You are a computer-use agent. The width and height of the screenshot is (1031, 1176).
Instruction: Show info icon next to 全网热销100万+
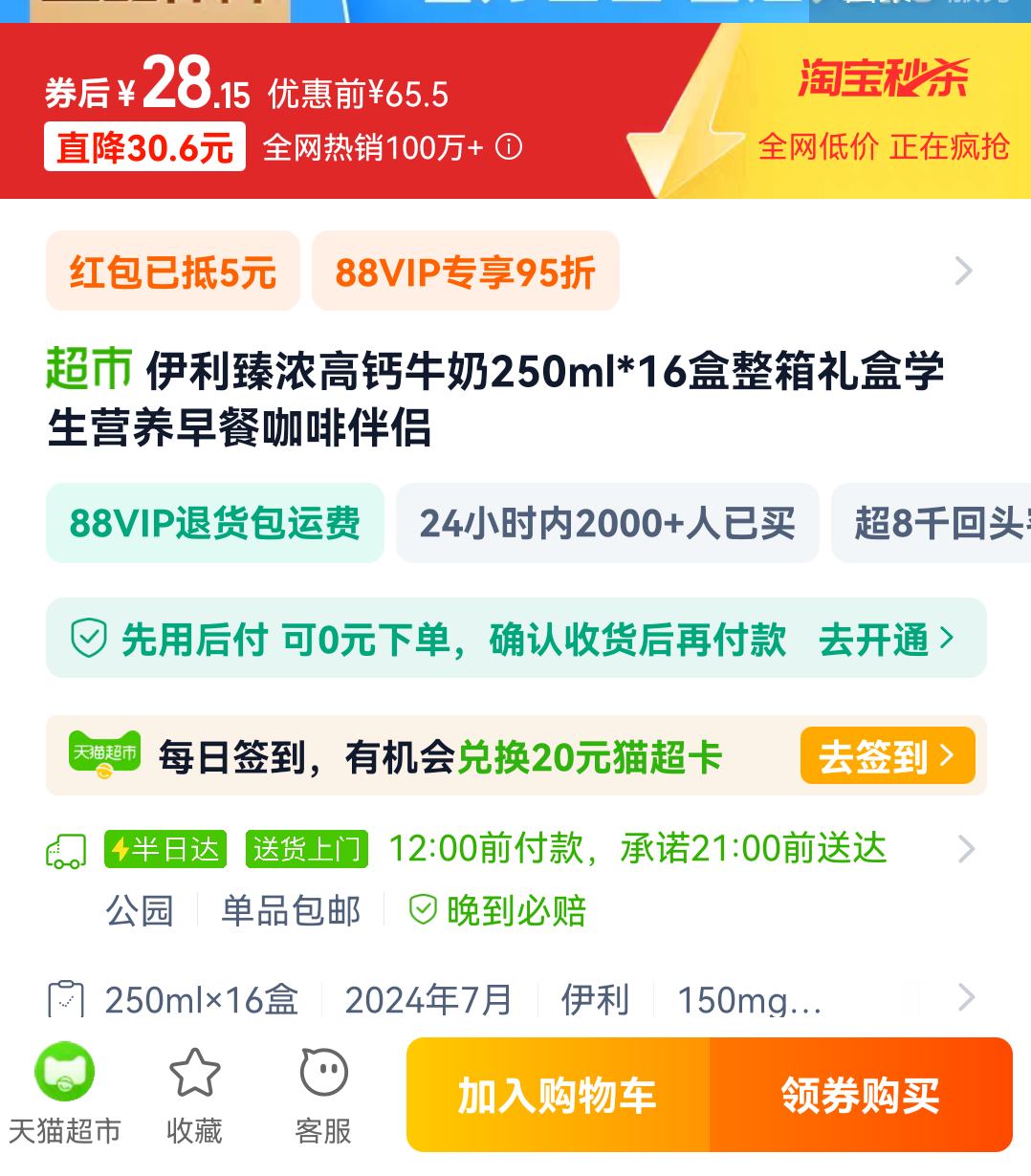510,147
